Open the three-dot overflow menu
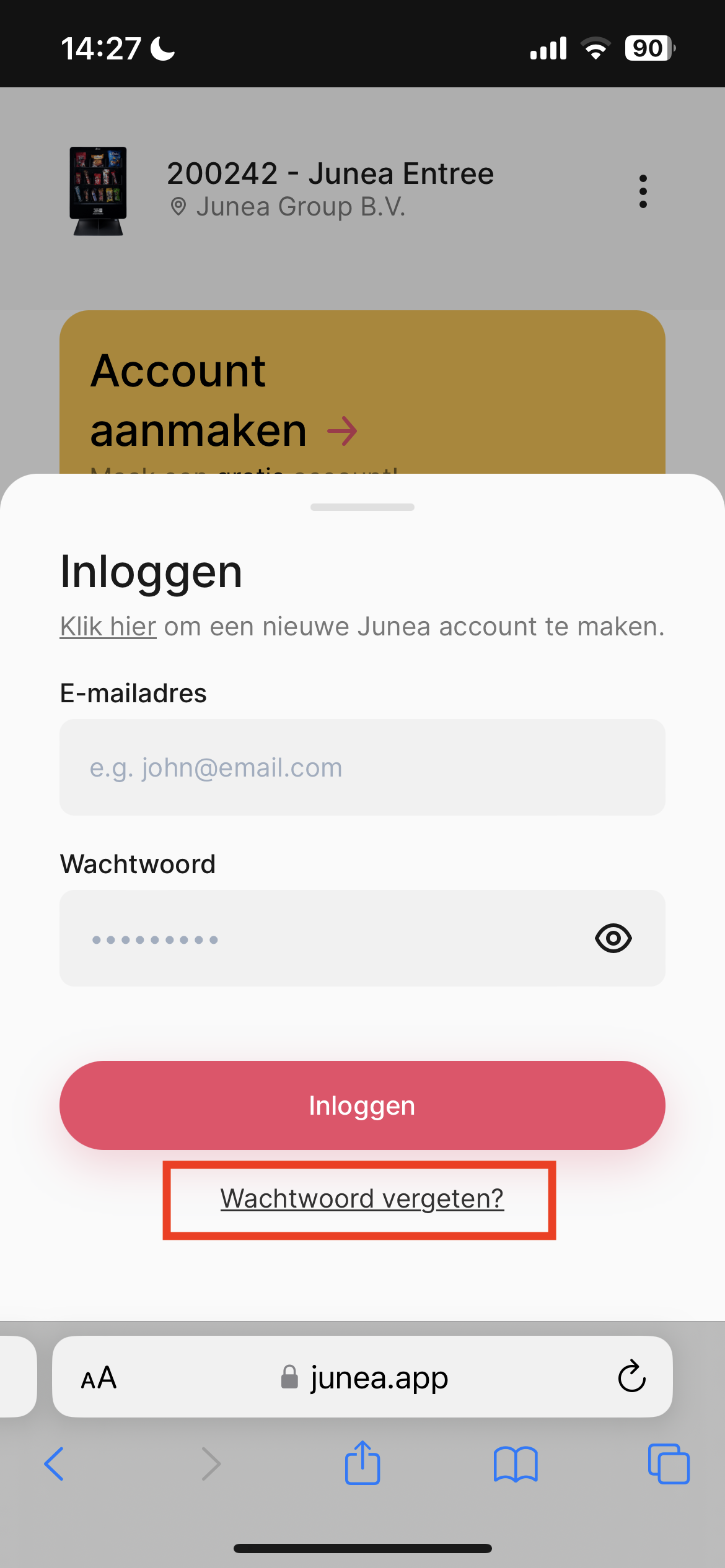Image resolution: width=725 pixels, height=1568 pixels. point(643,191)
